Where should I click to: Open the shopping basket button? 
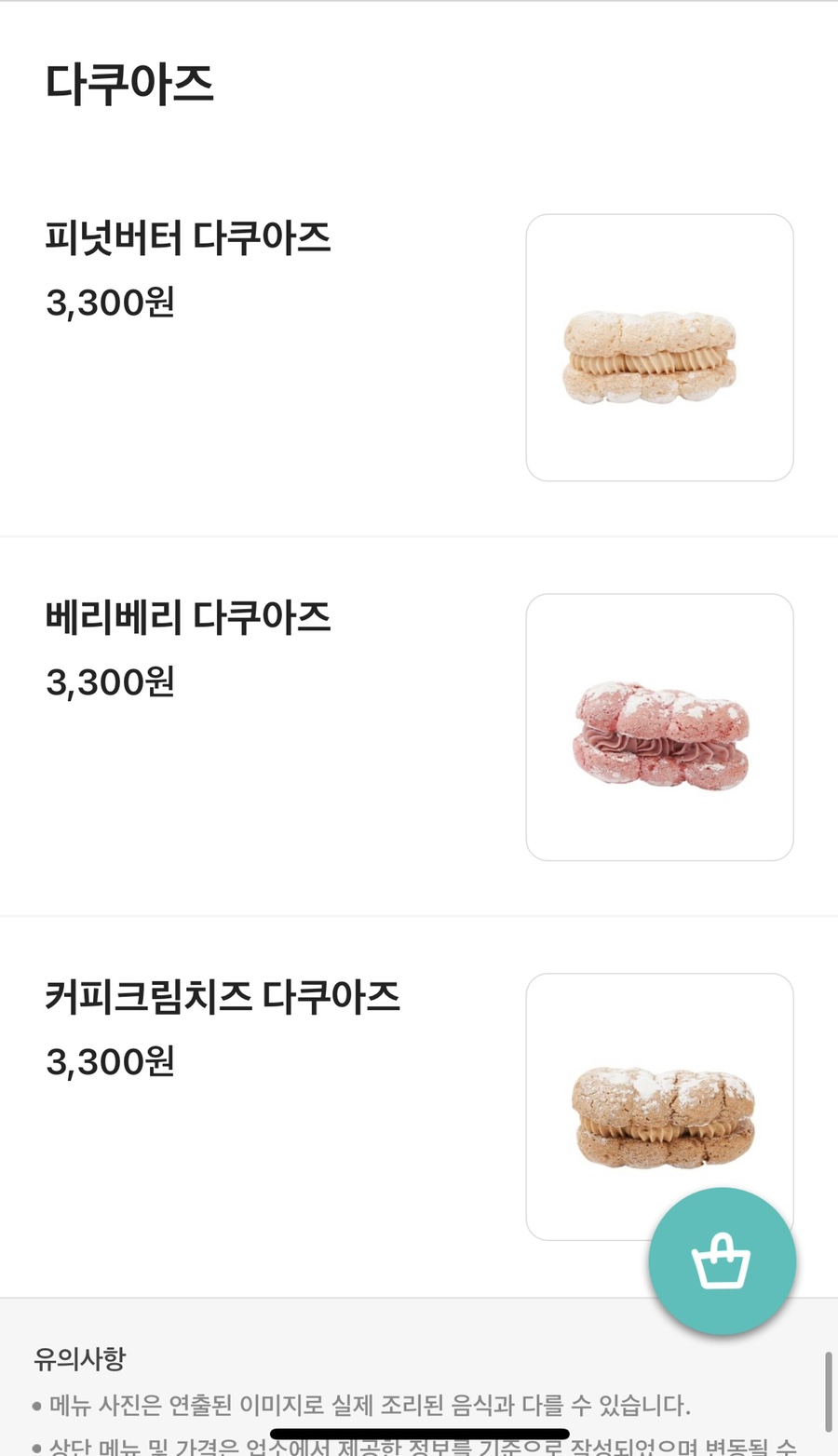[x=722, y=1261]
